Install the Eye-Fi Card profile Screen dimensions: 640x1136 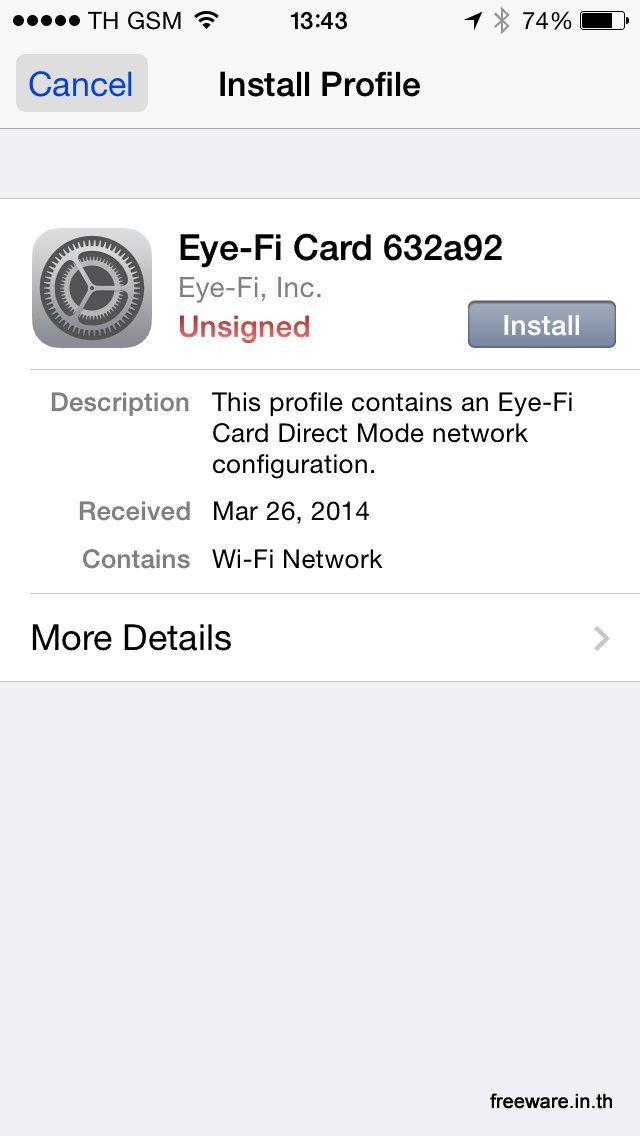(541, 325)
